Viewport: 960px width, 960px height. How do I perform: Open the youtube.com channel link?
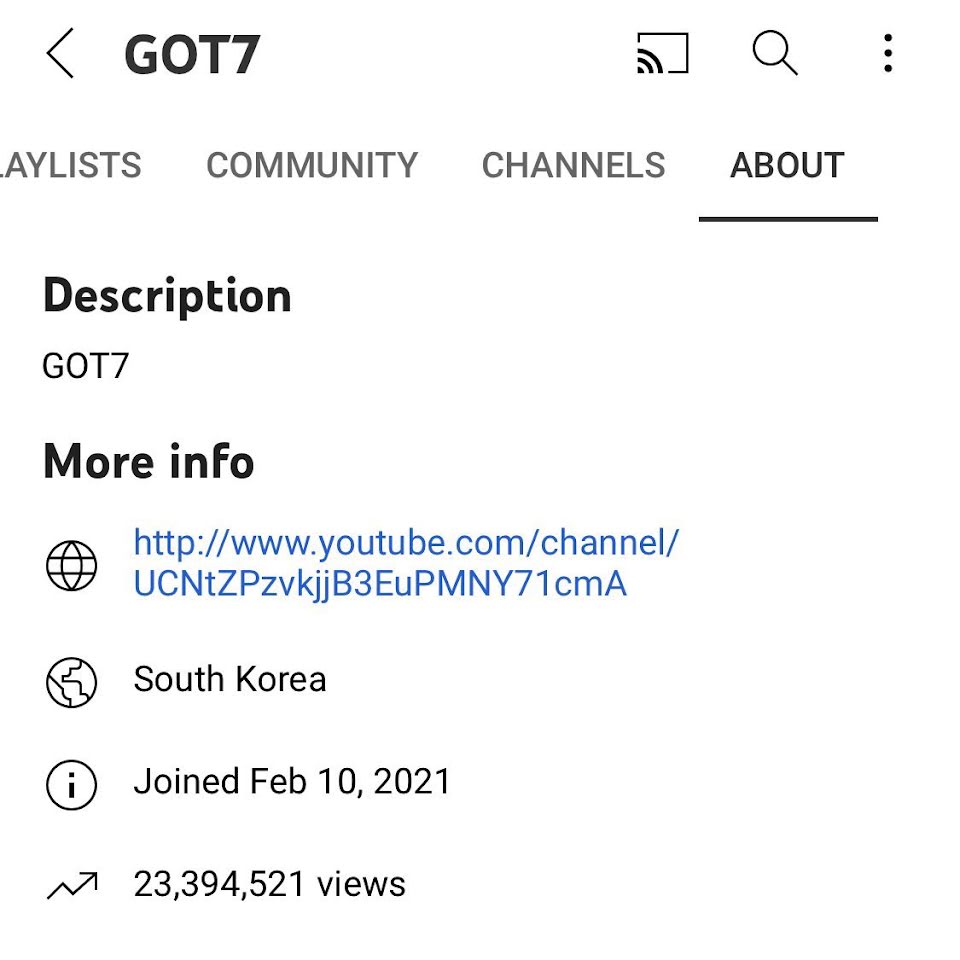point(405,563)
